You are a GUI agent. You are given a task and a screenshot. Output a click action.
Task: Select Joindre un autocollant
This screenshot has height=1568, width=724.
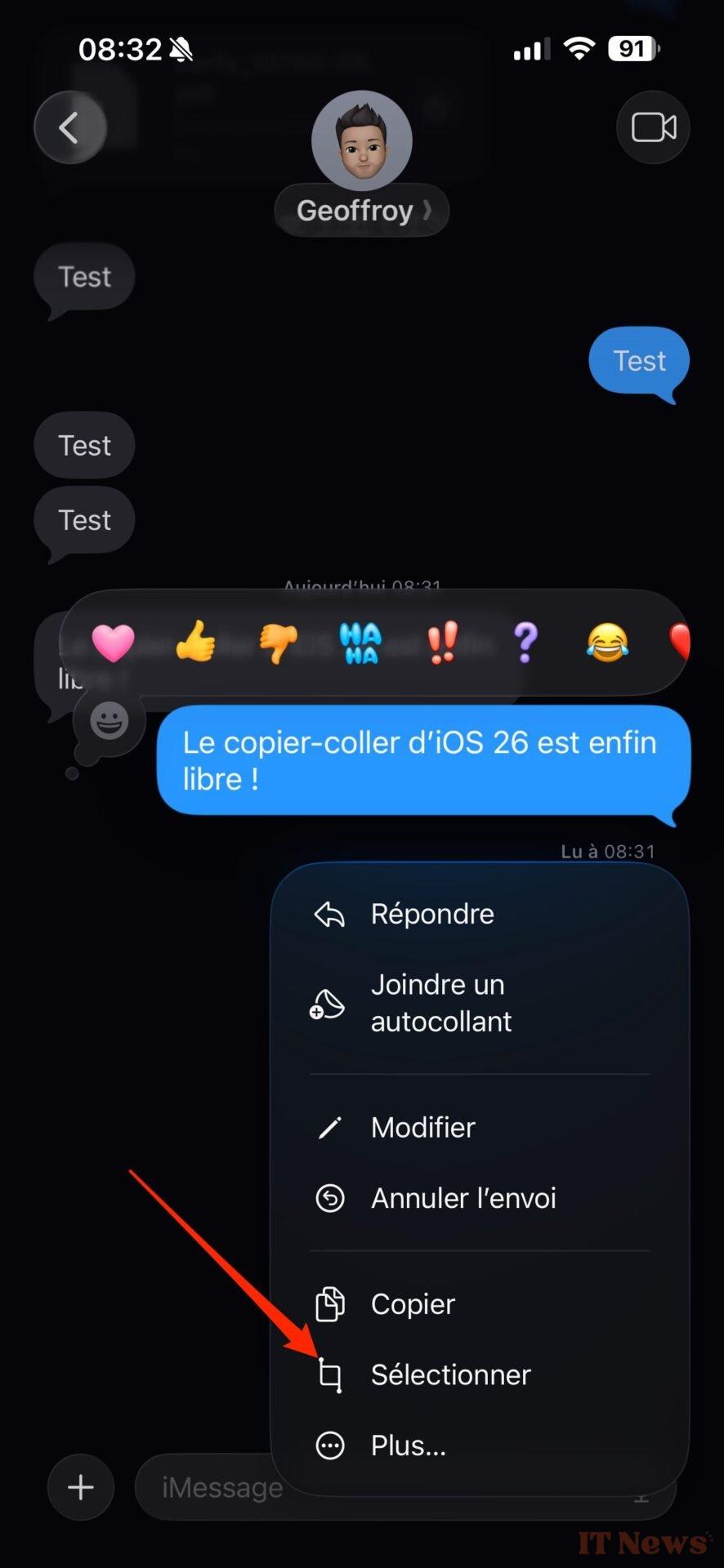(480, 1003)
